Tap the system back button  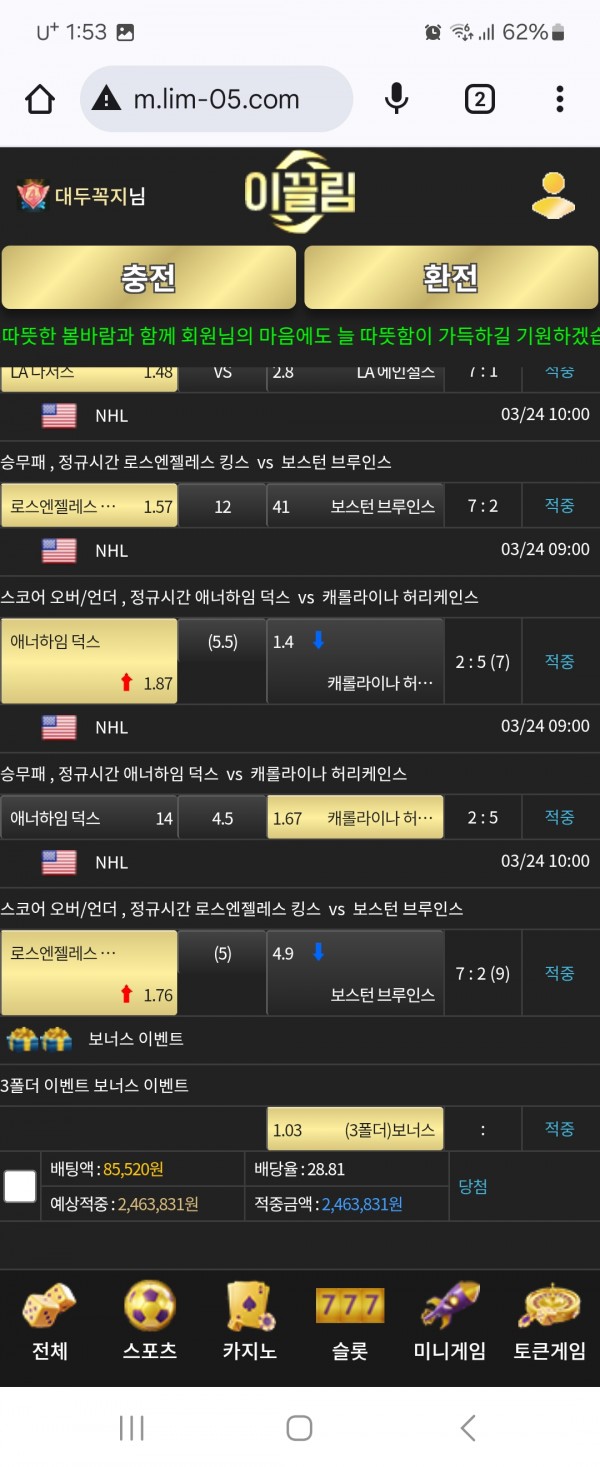(x=467, y=1428)
